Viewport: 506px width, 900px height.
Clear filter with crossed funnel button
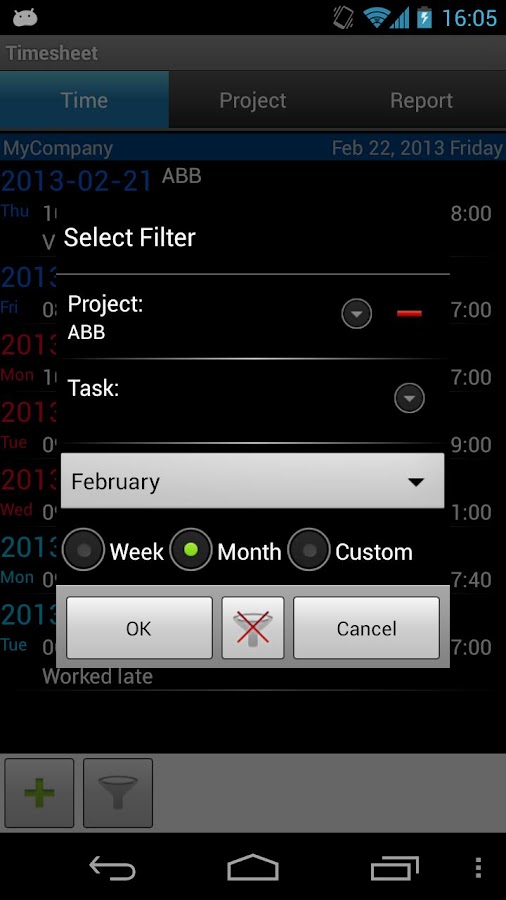[x=253, y=628]
